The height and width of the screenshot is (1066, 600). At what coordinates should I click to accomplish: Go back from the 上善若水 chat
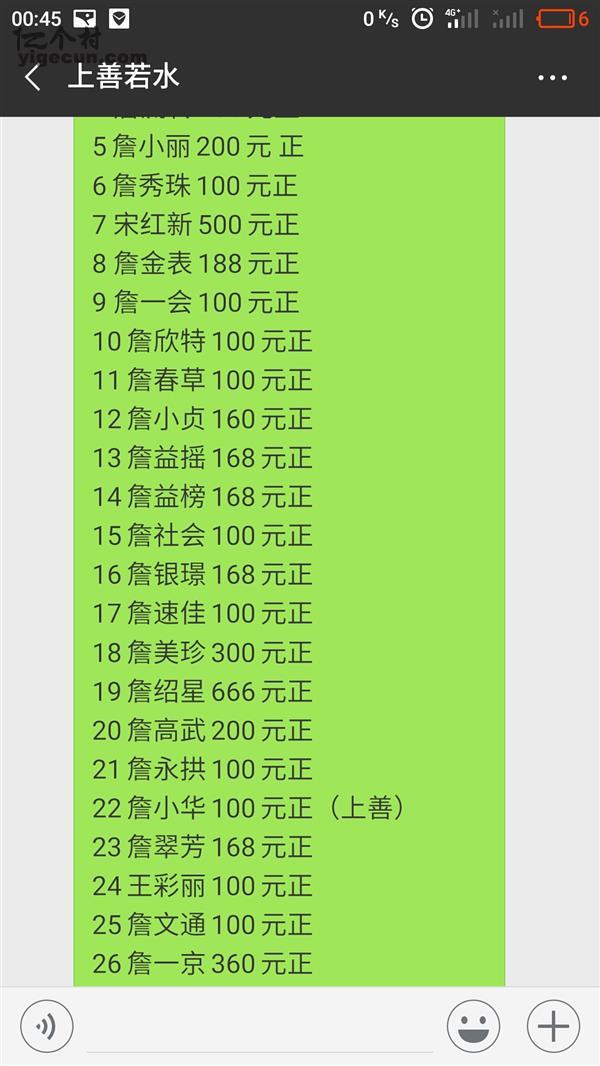coord(33,78)
